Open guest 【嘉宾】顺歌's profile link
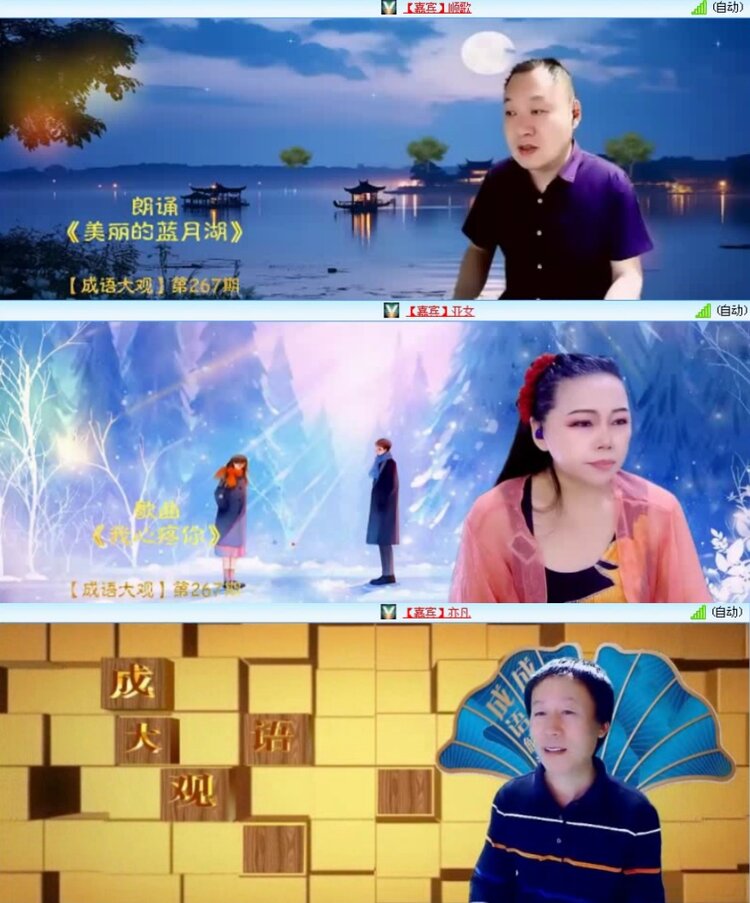This screenshot has width=750, height=903. tap(435, 8)
